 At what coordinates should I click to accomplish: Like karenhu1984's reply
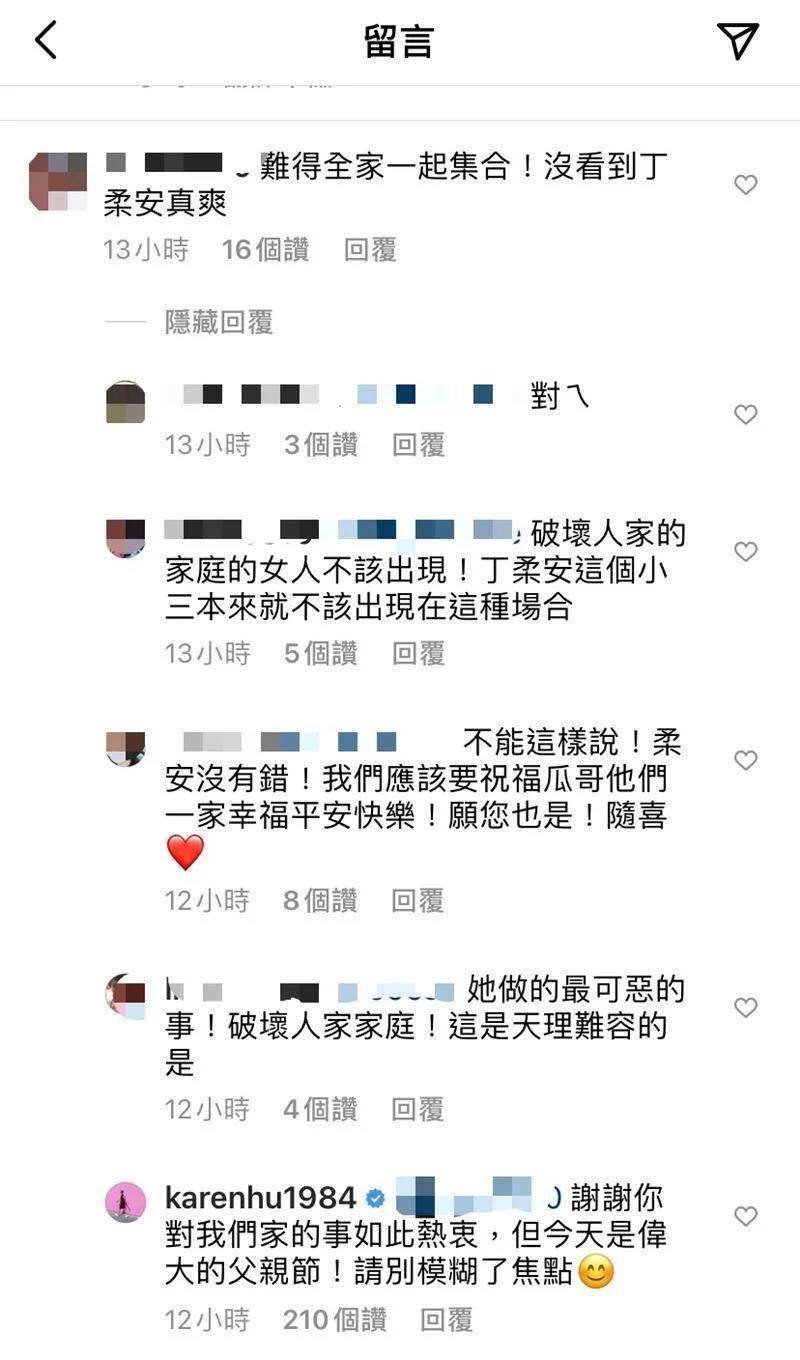click(x=745, y=1216)
